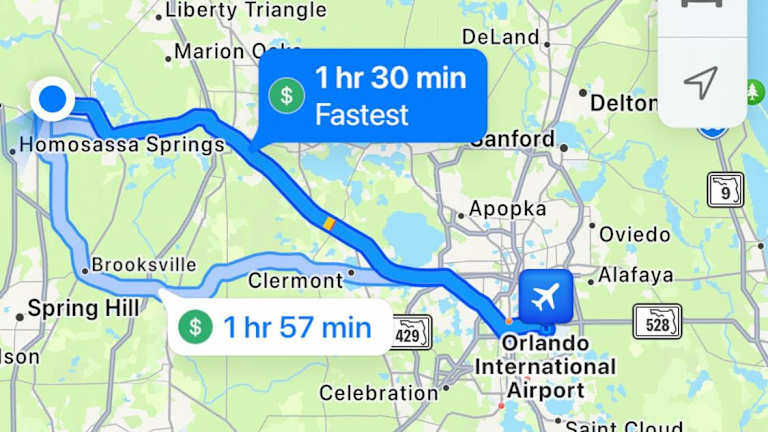Image resolution: width=768 pixels, height=432 pixels.
Task: Choose the 1 hr 57 min alternate route
Action: coord(277,326)
